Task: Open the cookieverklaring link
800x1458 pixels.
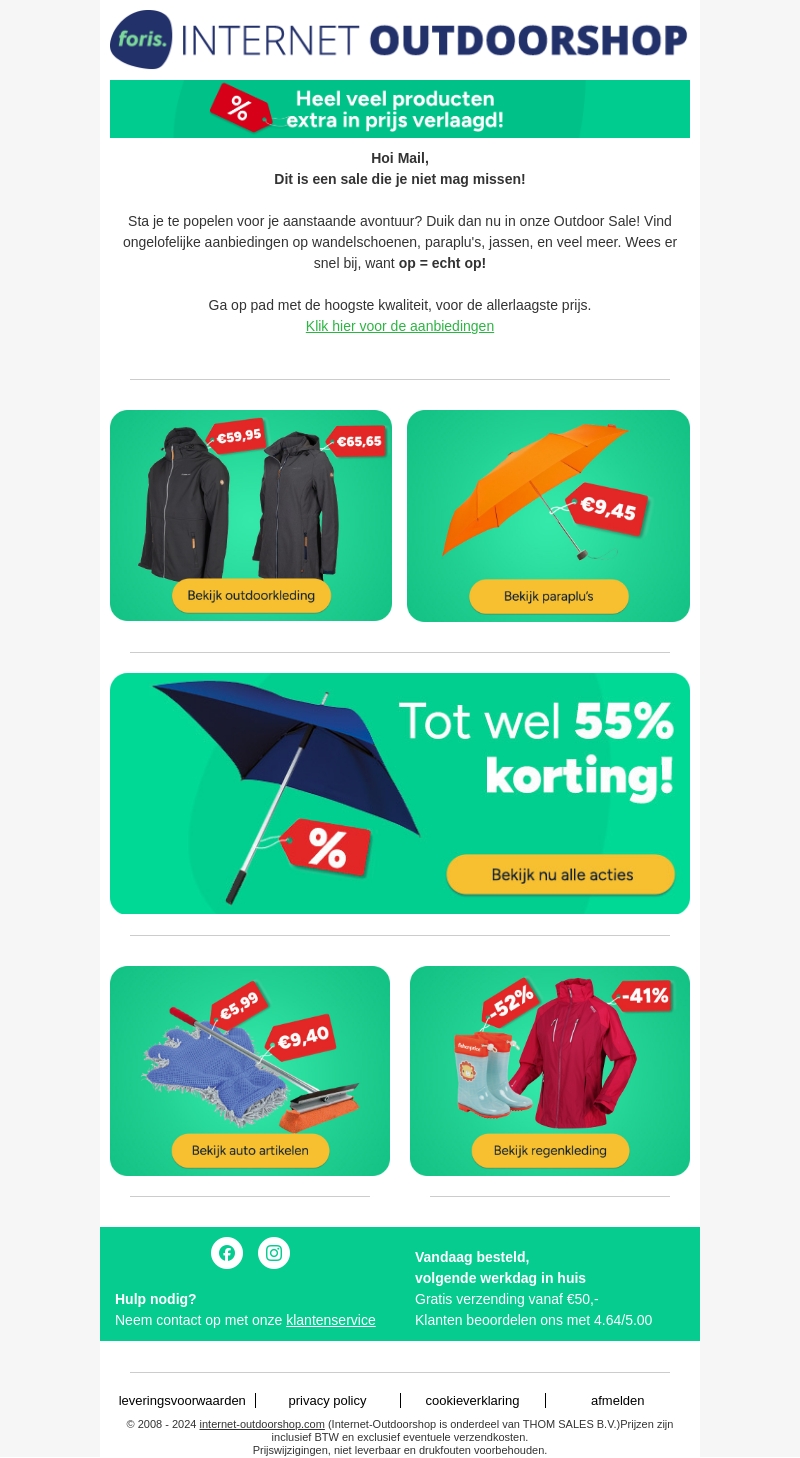Action: pos(472,1400)
